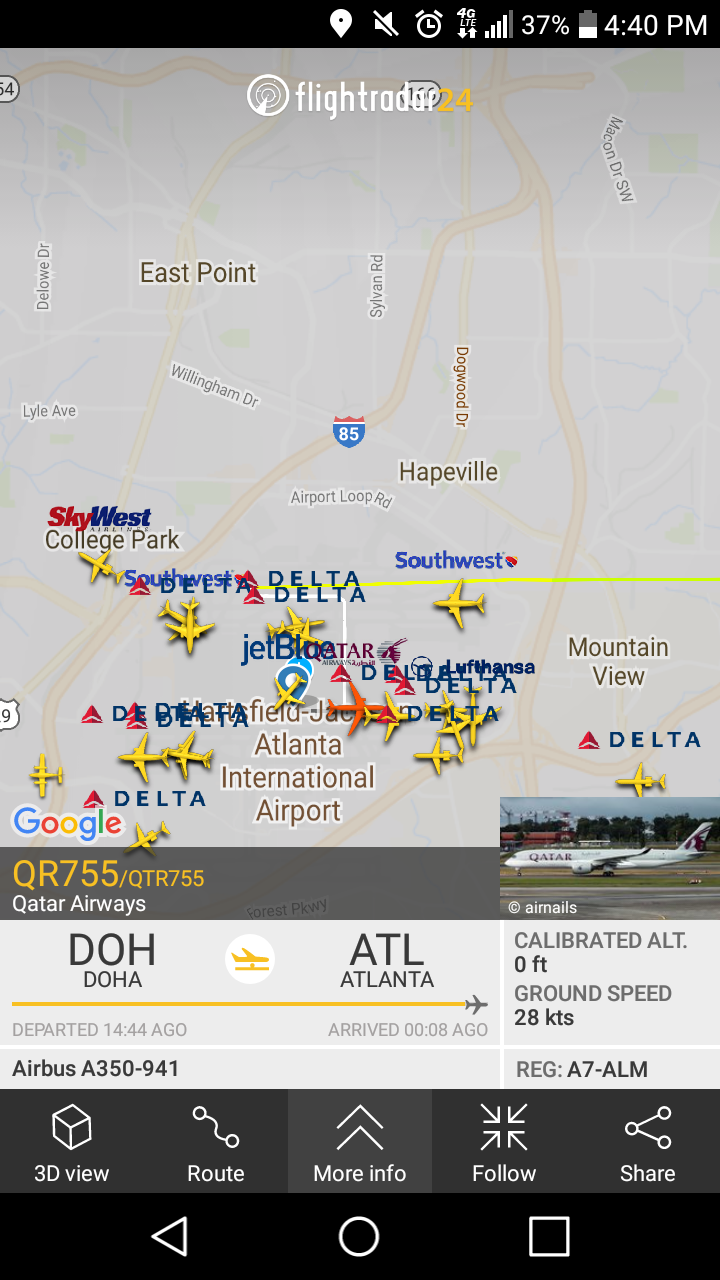View the Qatar aircraft photo by airnails
Image resolution: width=720 pixels, height=1280 pixels.
click(610, 857)
